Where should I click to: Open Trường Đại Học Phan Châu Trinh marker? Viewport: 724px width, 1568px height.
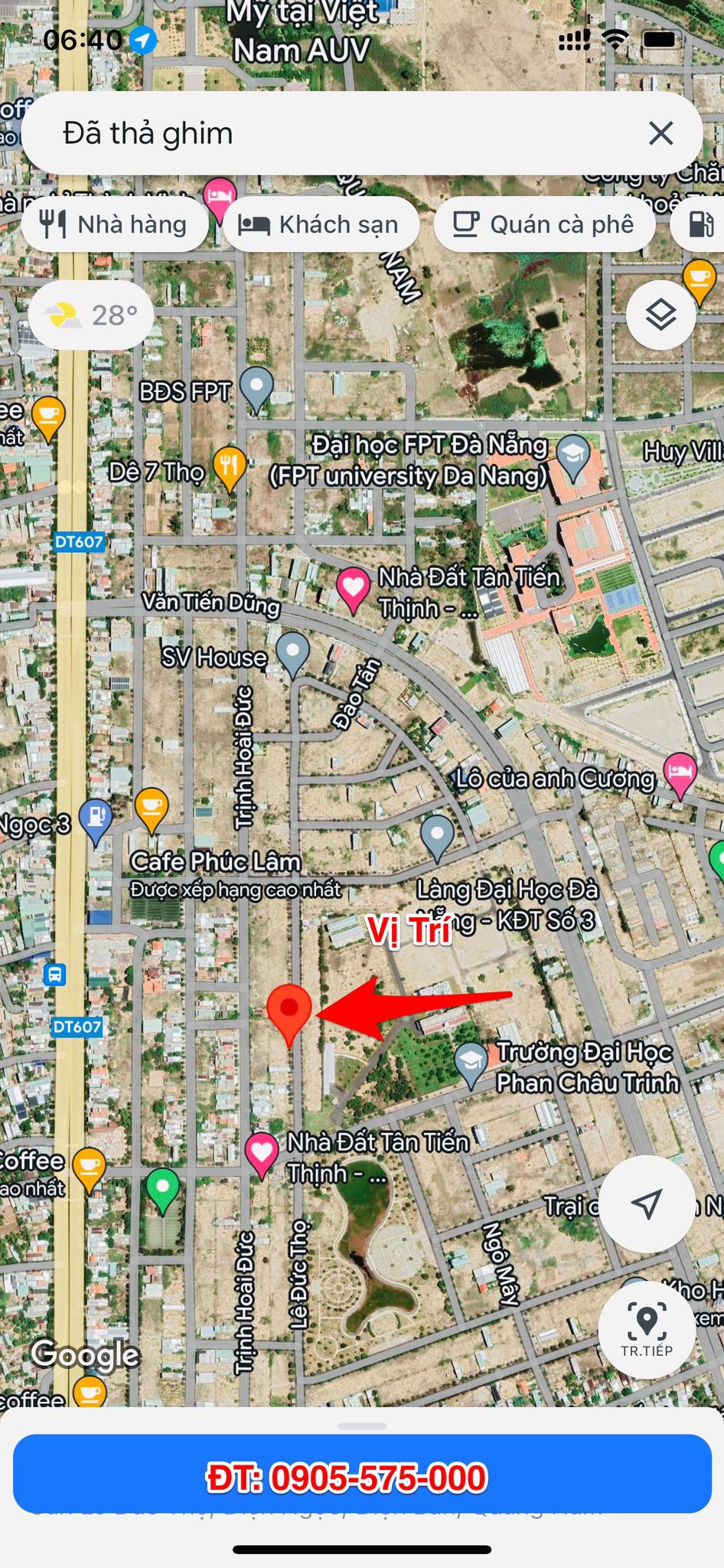471,1062
